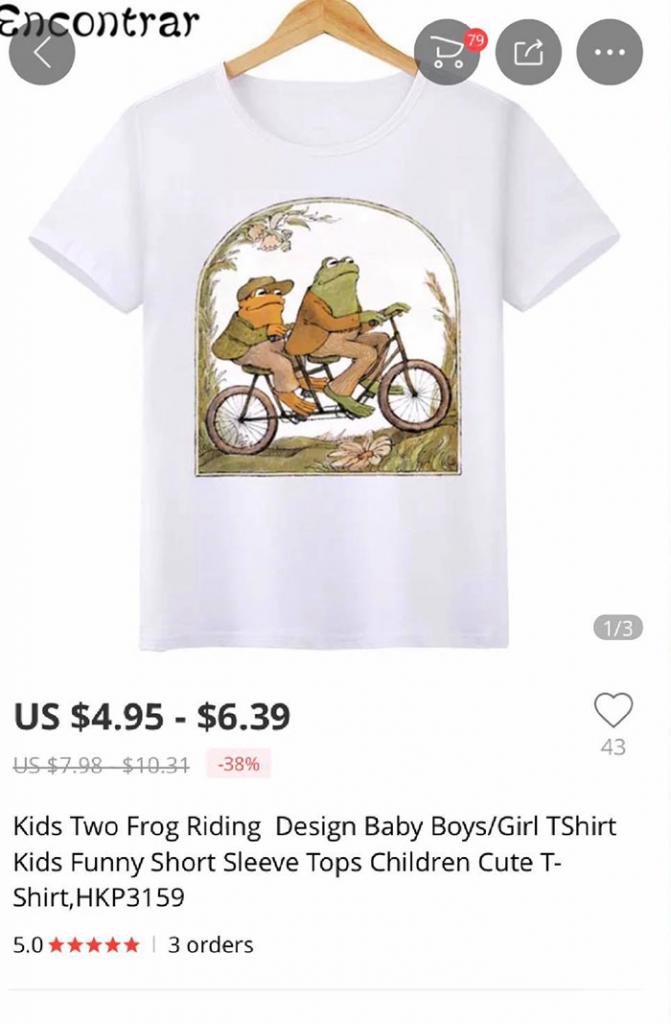Open the three-dot overflow menu

609,53
